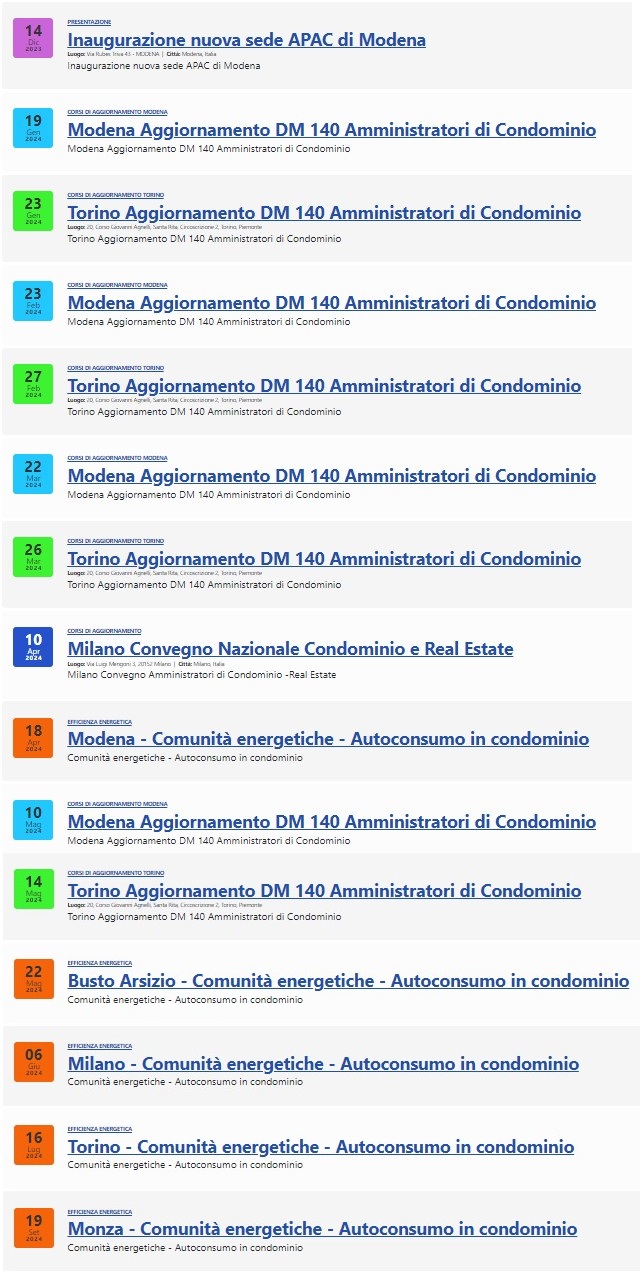Tap the Corsi di Aggiornamento category above Milano Convegno
640x1274 pixels.
104,631
